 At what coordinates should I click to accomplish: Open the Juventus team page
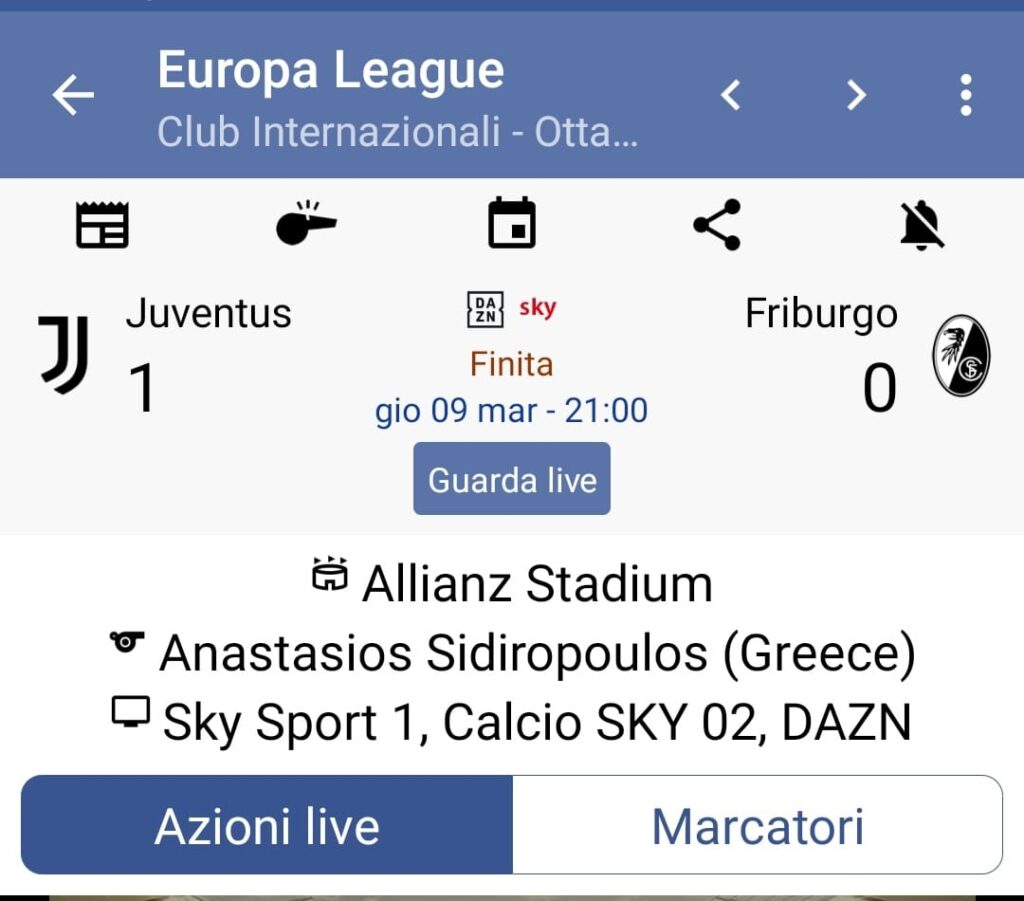coord(65,354)
